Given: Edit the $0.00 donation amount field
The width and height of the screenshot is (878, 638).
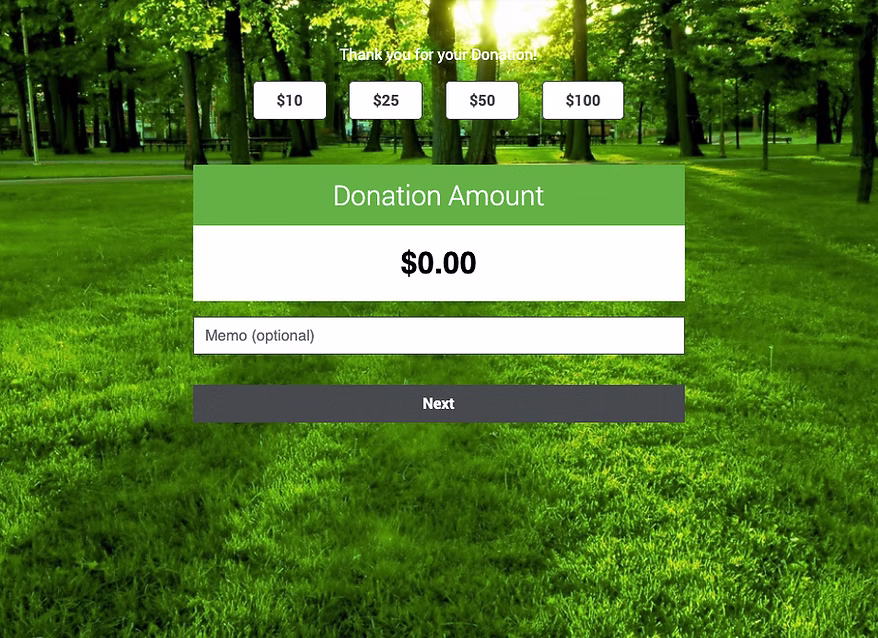Looking at the screenshot, I should [x=438, y=263].
